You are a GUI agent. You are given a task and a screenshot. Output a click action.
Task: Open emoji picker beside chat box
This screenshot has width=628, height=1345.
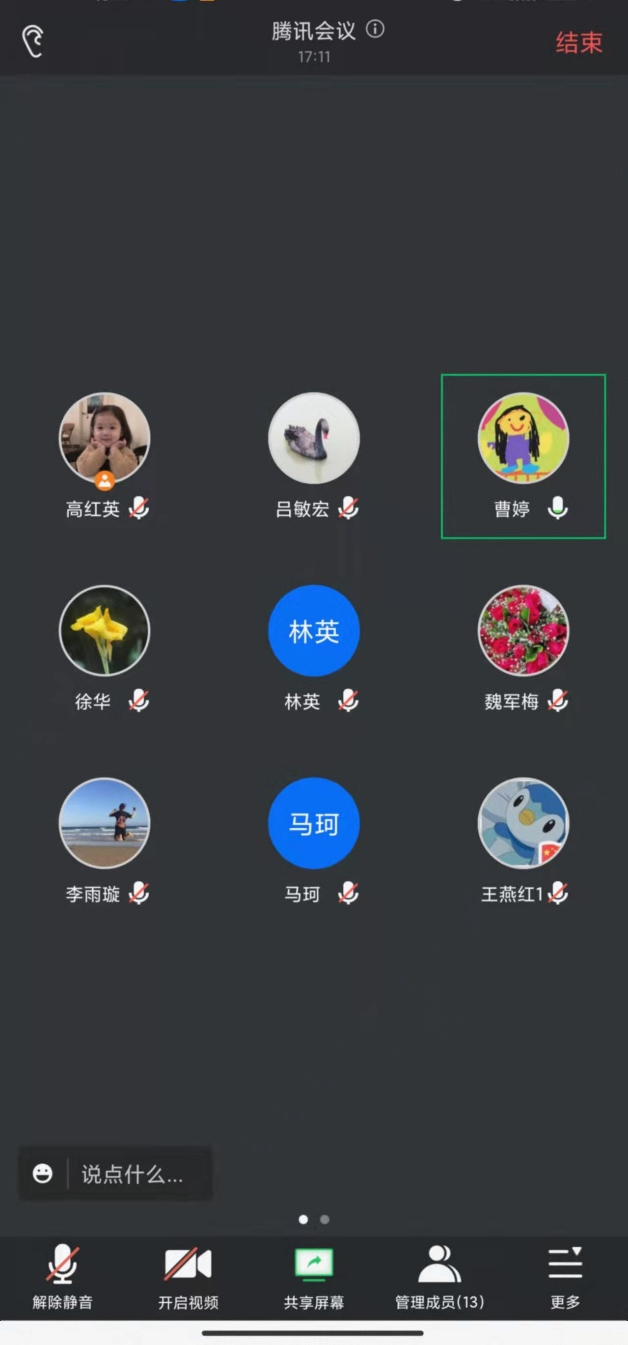point(42,1174)
